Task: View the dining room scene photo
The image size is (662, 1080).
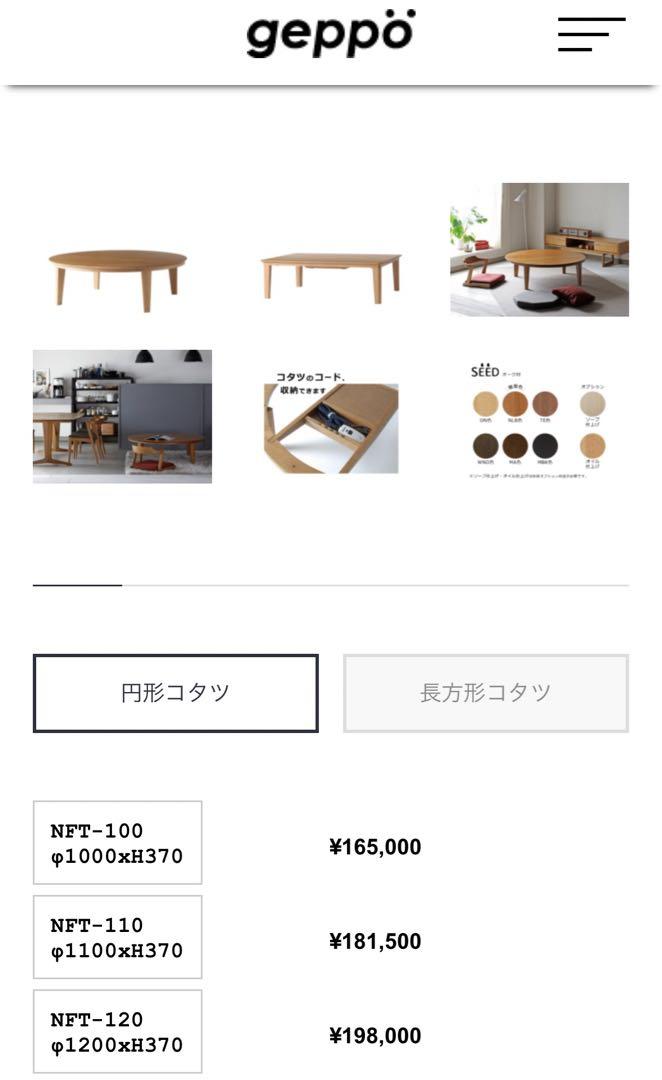Action: click(123, 416)
